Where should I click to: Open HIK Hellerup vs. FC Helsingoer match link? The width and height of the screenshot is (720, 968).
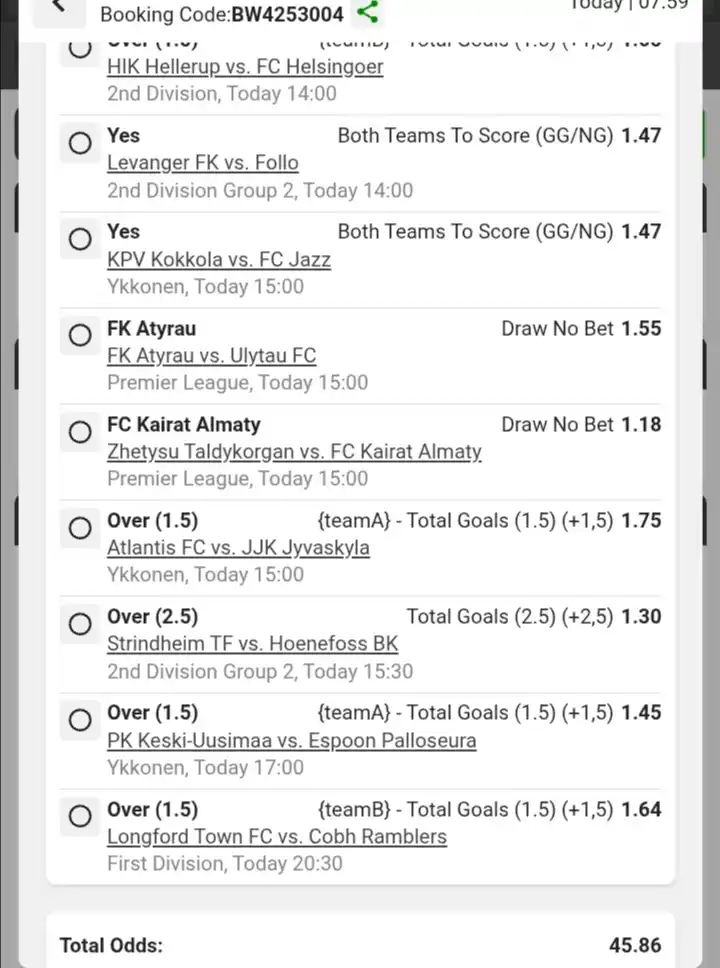click(245, 67)
